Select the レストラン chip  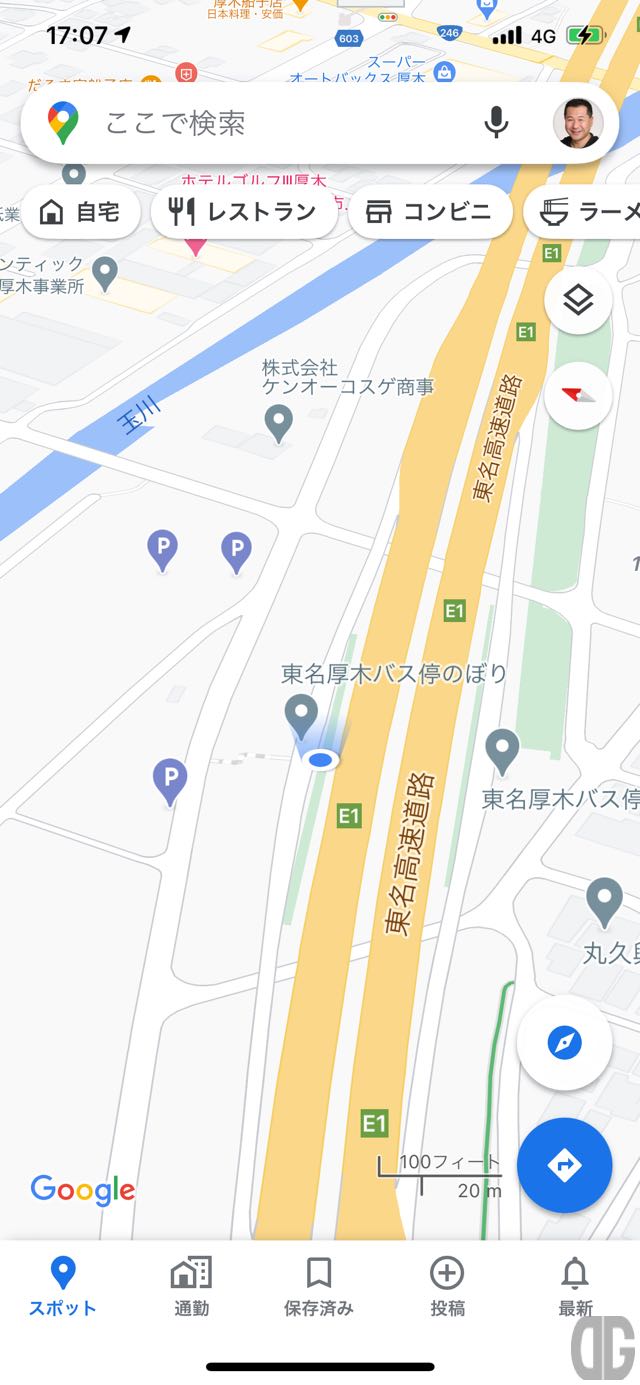tap(244, 212)
